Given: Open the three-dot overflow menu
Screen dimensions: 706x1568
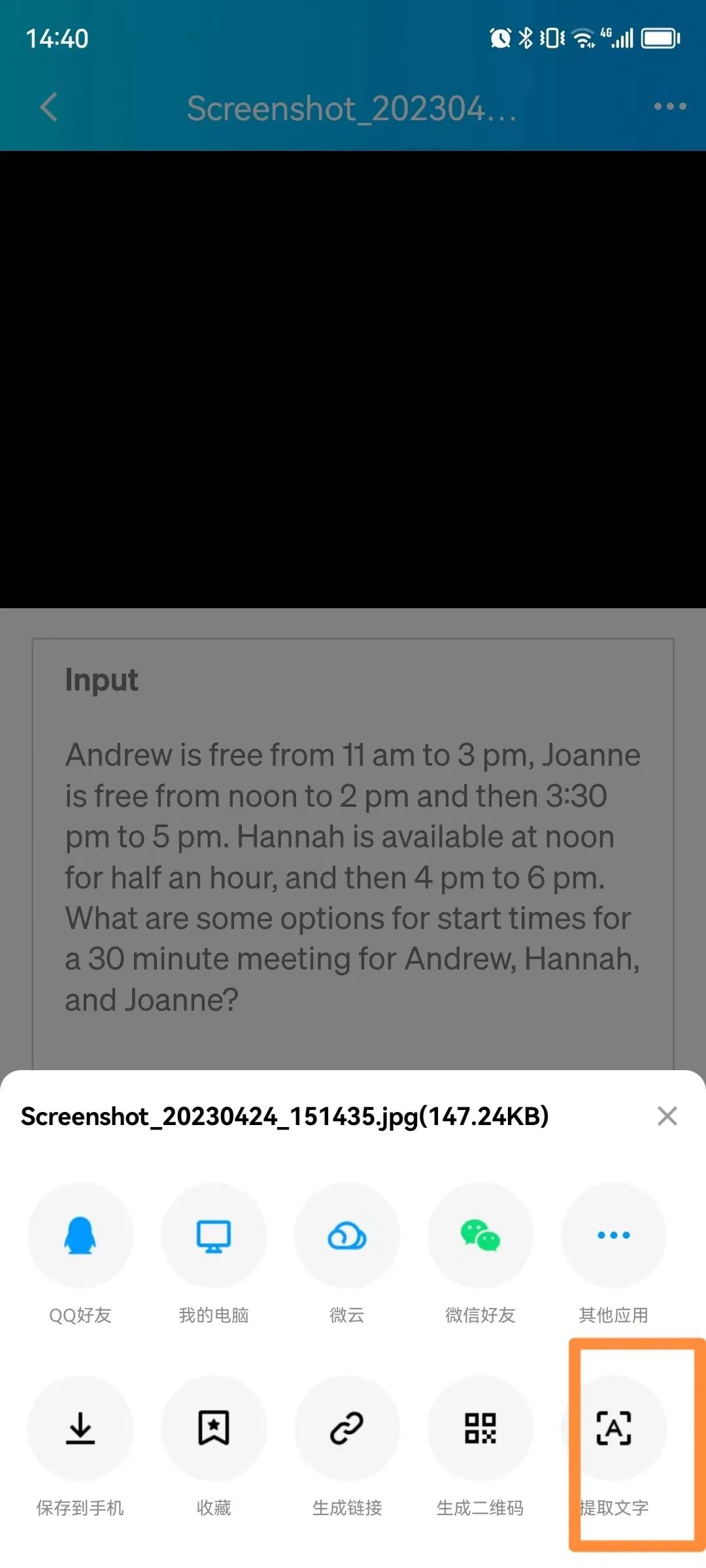Looking at the screenshot, I should 670,106.
